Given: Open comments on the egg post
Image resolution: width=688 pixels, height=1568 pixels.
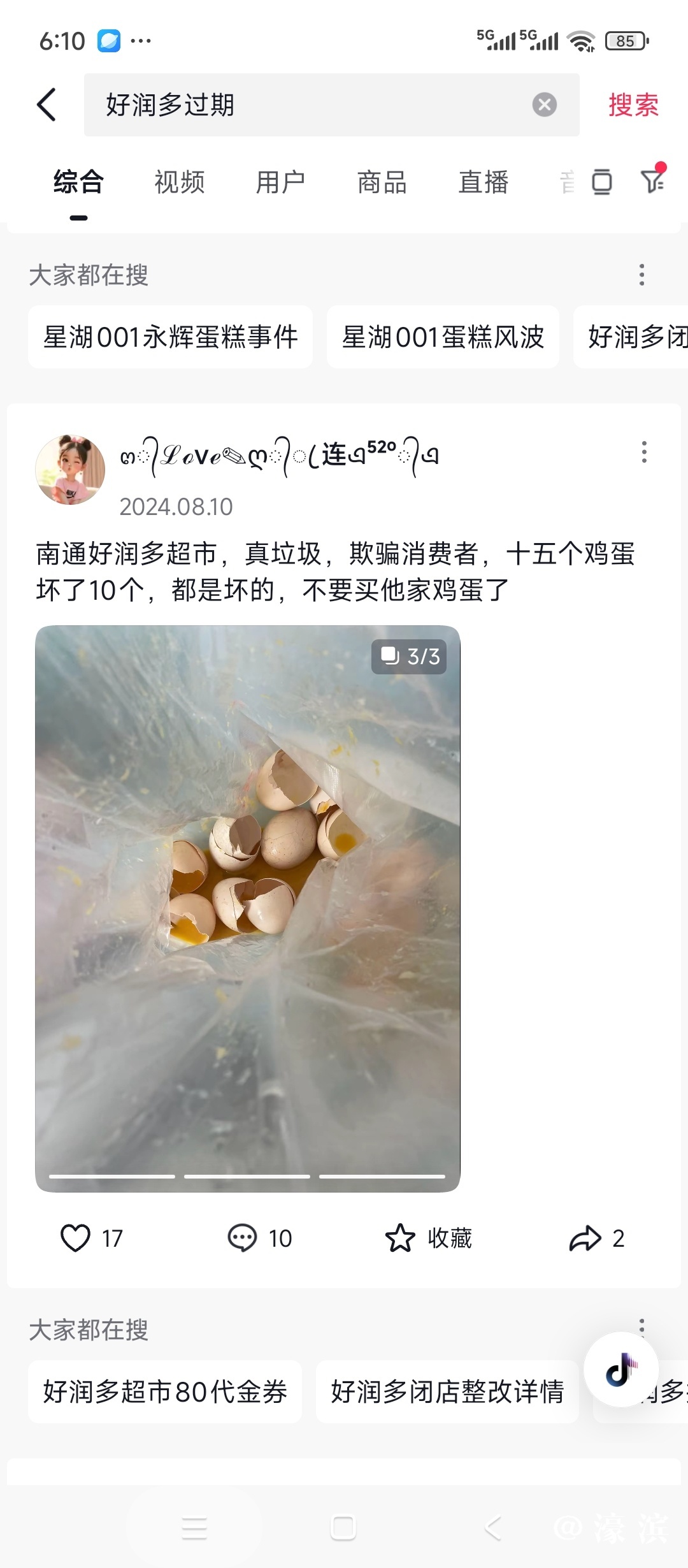Looking at the screenshot, I should pos(243,1238).
